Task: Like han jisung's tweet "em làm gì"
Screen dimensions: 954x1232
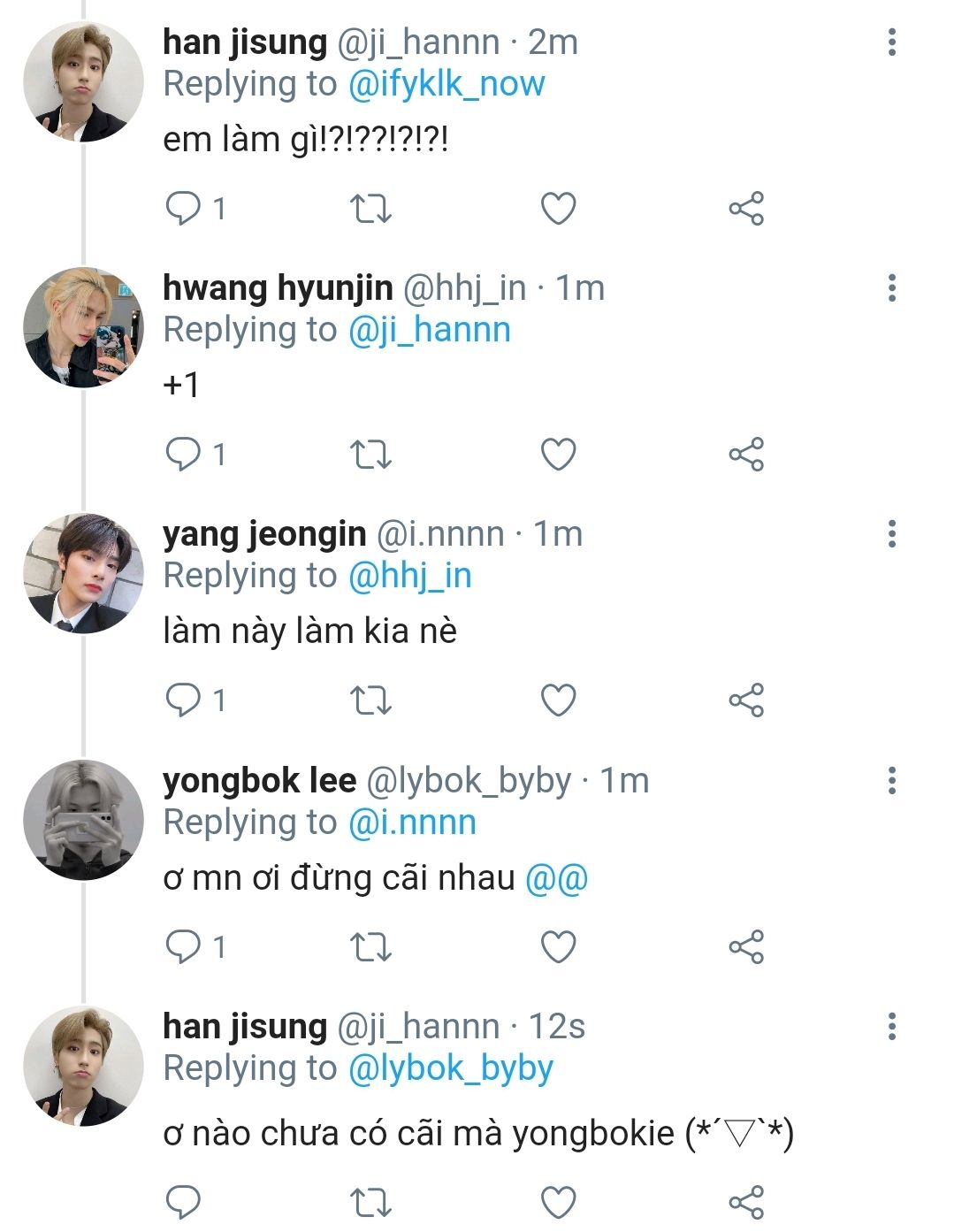Action: click(558, 209)
